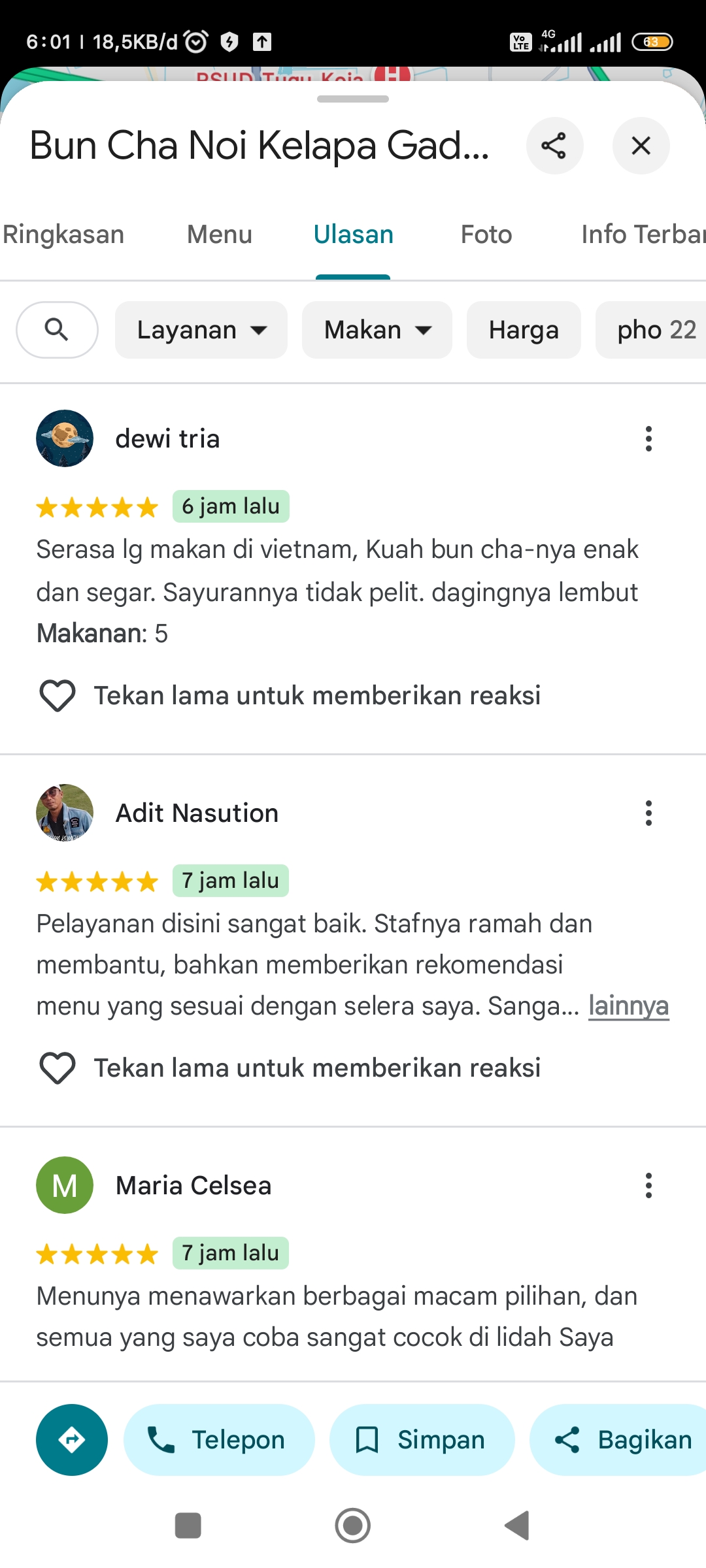This screenshot has width=706, height=1568.
Task: Expand Adit Nasution's review via lainnya
Action: (x=628, y=1005)
